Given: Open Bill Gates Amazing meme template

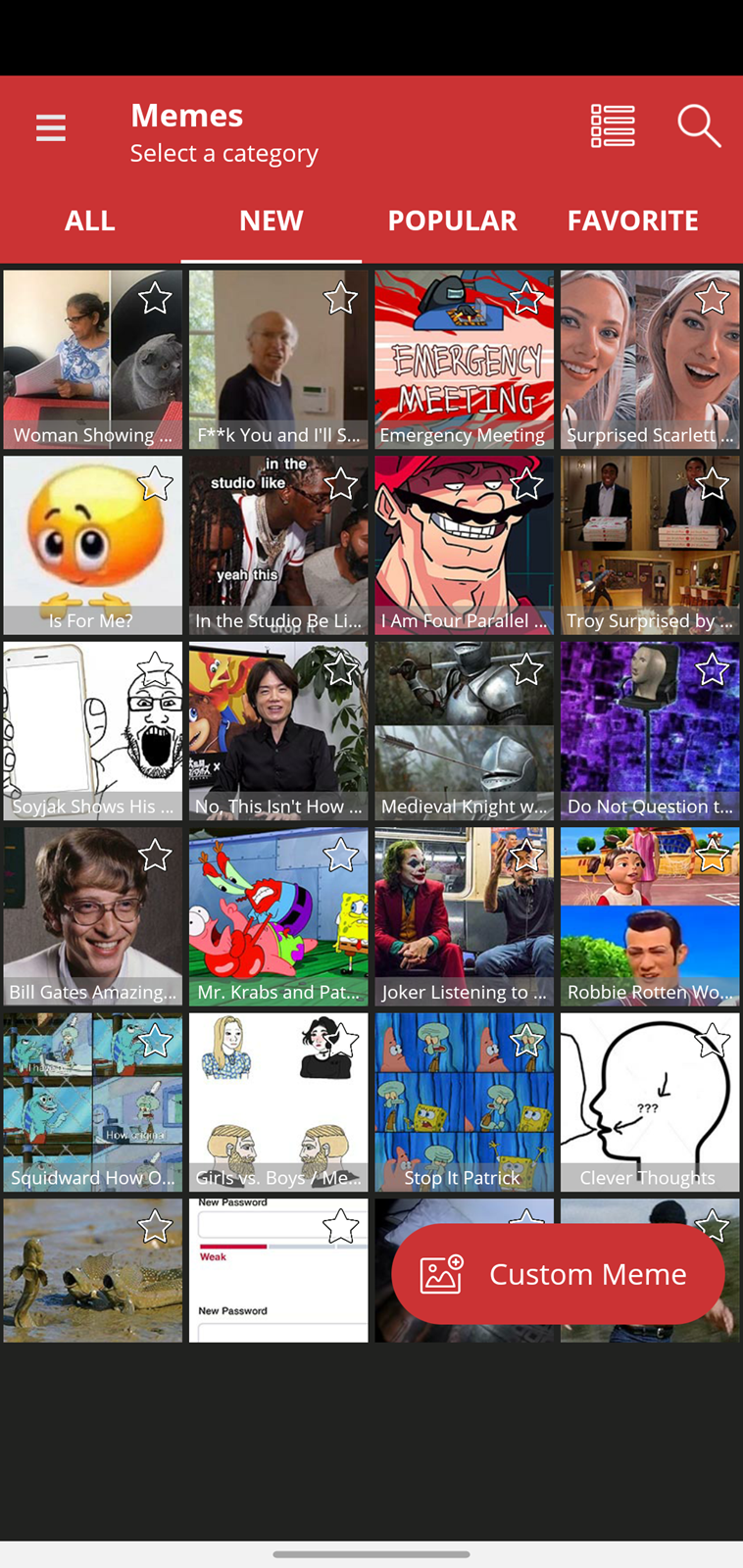Looking at the screenshot, I should click(92, 916).
